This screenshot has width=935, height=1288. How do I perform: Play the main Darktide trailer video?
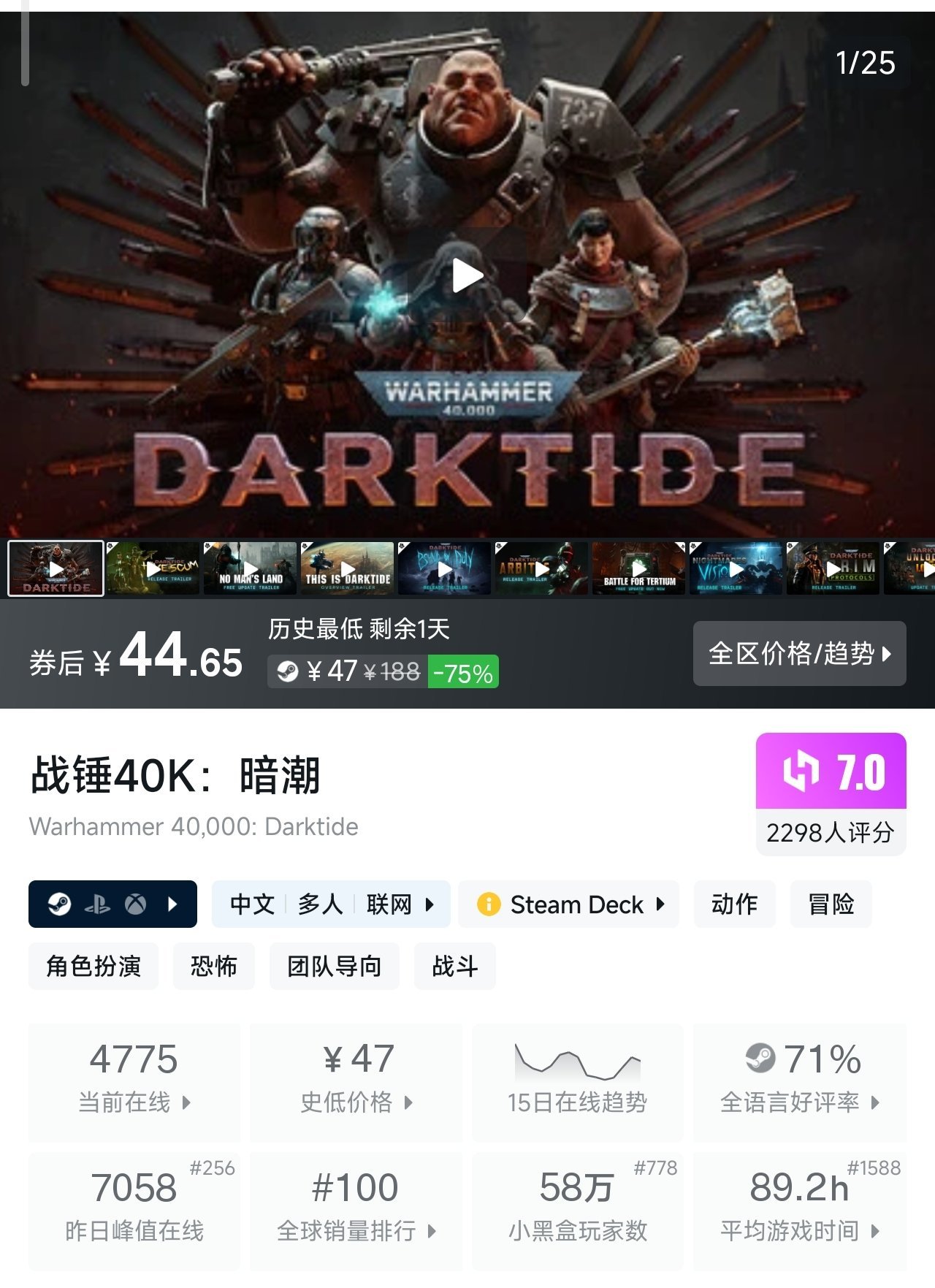[x=467, y=276]
